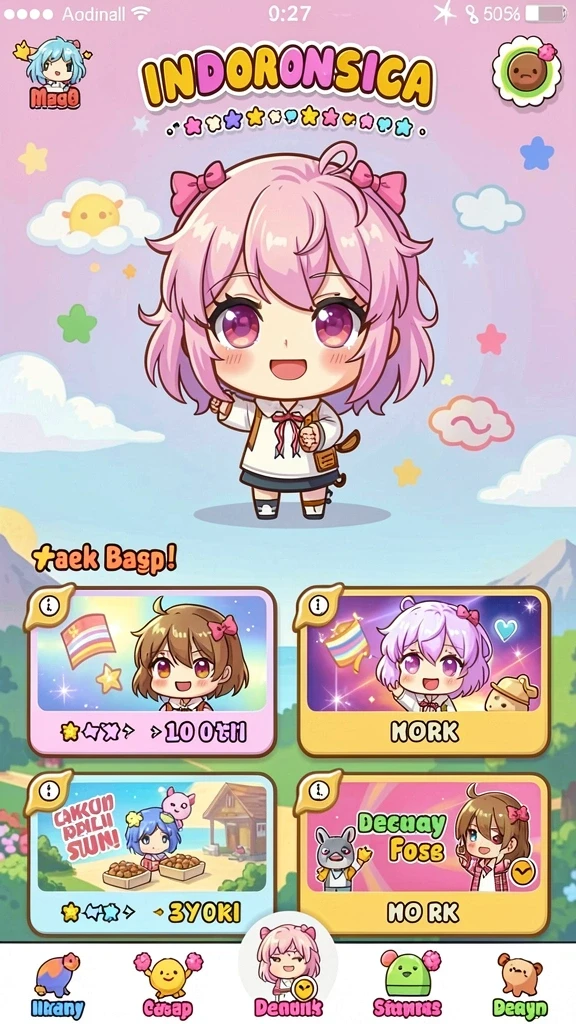Open the beach card labeled 3YOKI

pyautogui.click(x=152, y=855)
